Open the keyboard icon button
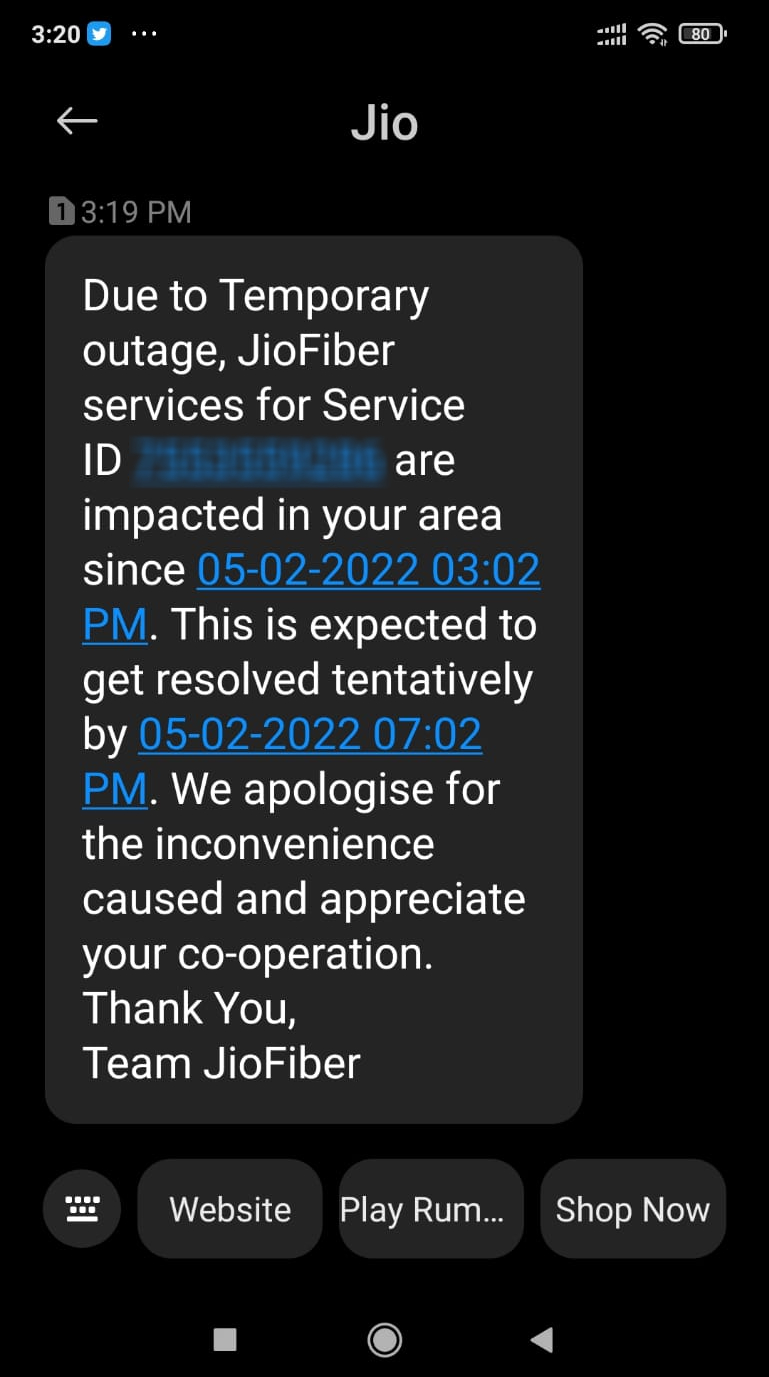The image size is (769, 1377). pos(82,1209)
